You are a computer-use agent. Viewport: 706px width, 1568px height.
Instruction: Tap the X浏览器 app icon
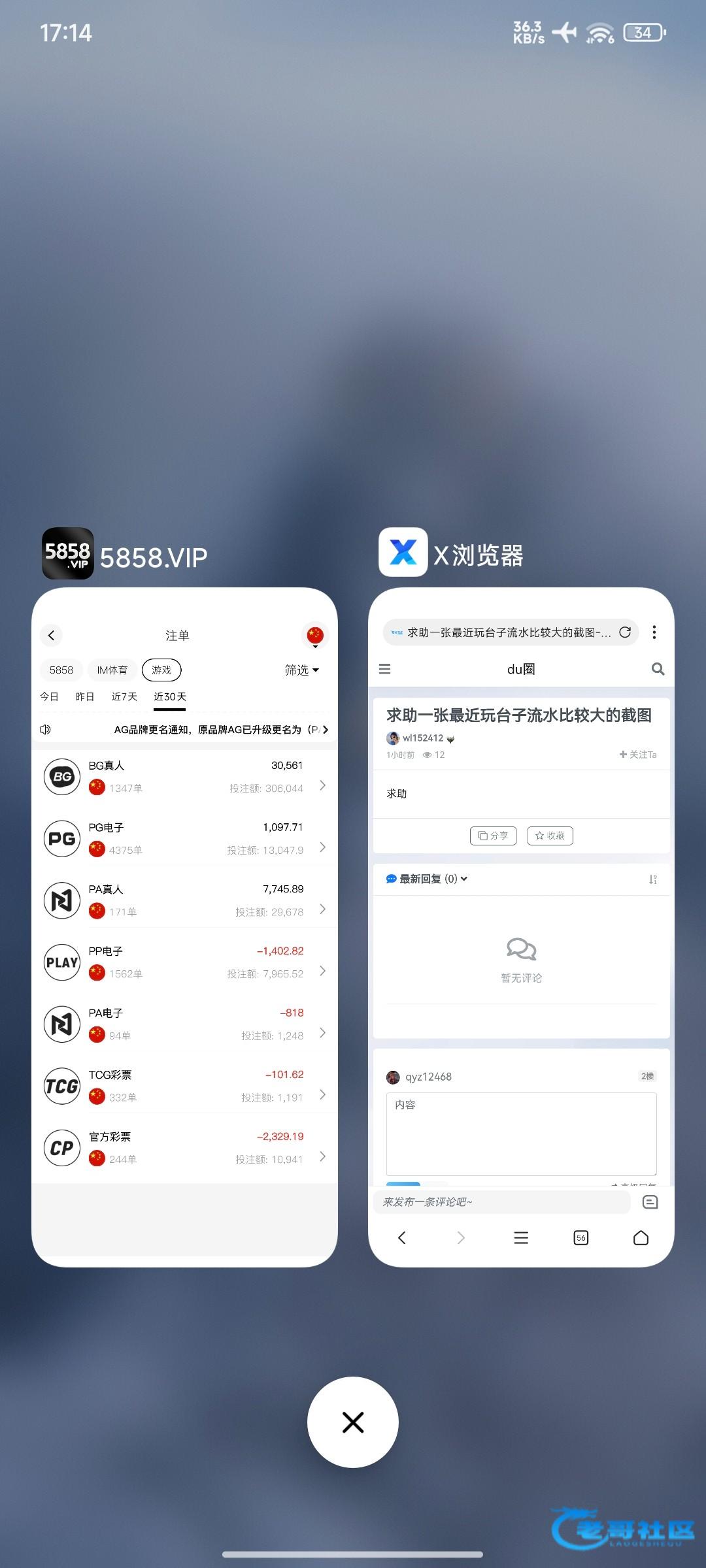tap(403, 552)
